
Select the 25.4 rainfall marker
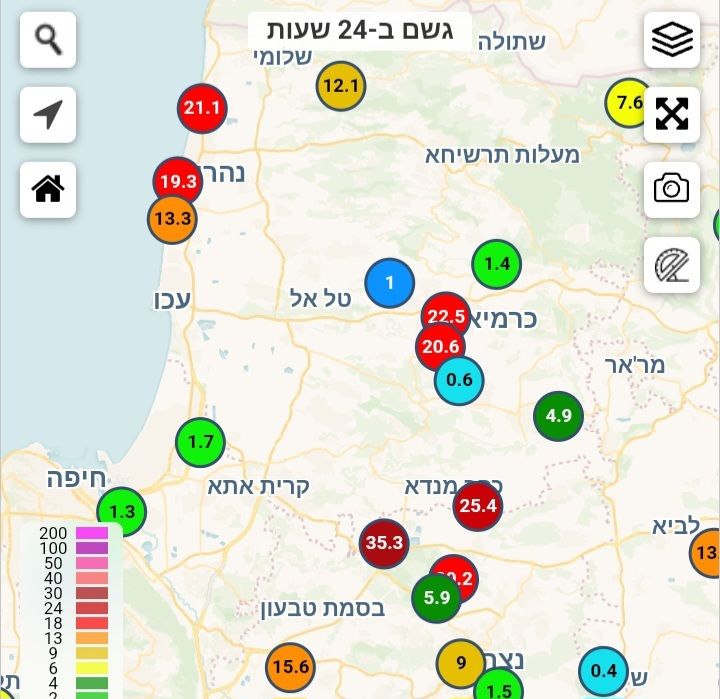478,506
